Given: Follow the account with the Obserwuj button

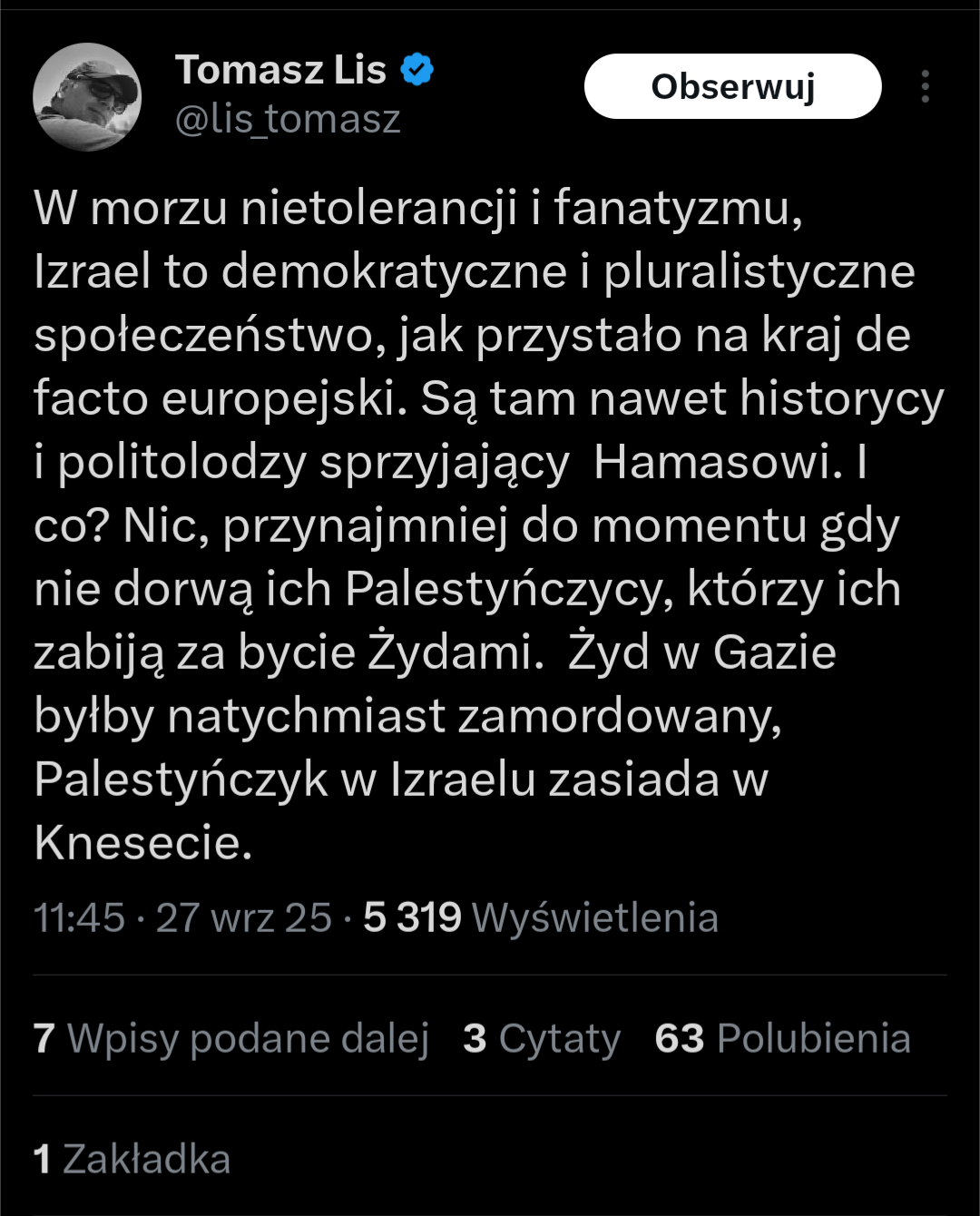Looking at the screenshot, I should [x=732, y=86].
